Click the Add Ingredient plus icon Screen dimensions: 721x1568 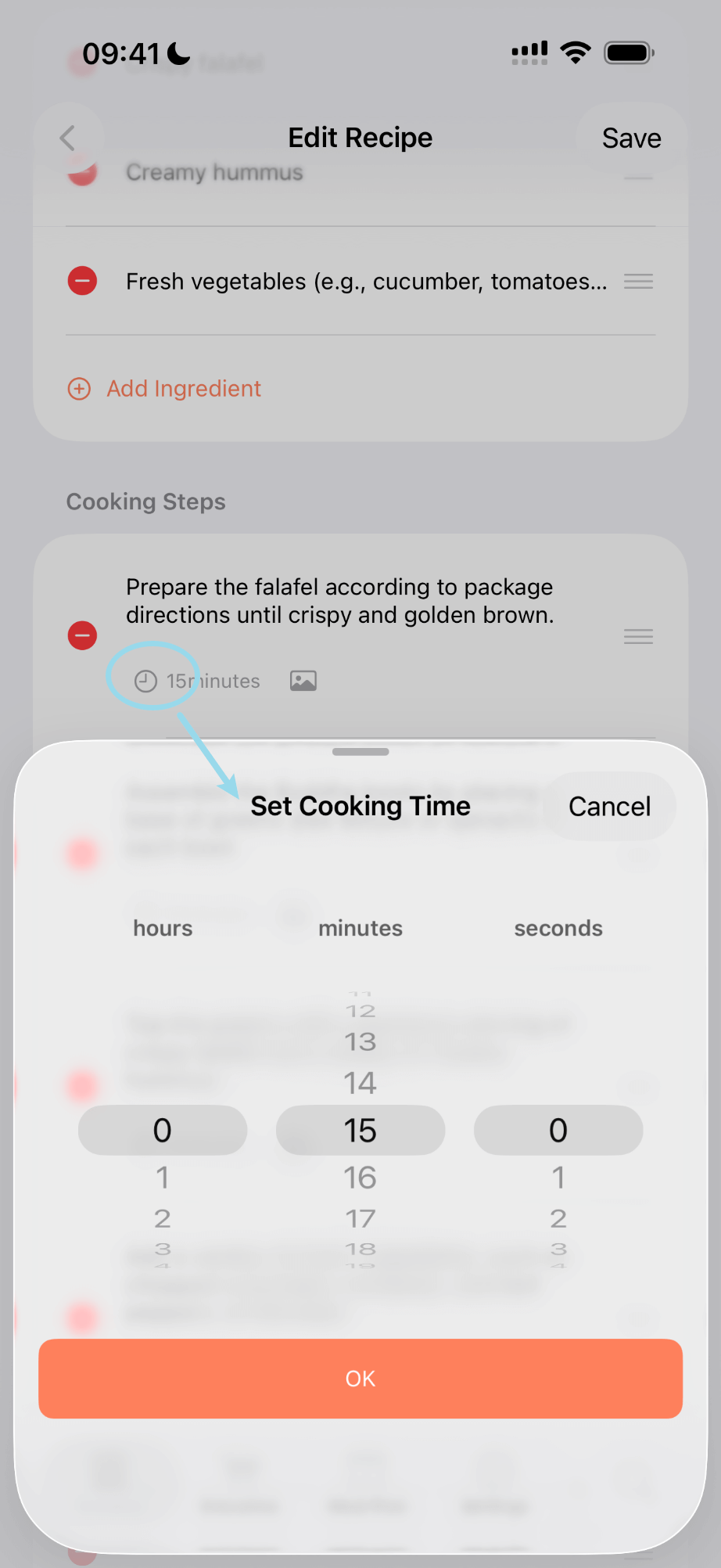[79, 388]
